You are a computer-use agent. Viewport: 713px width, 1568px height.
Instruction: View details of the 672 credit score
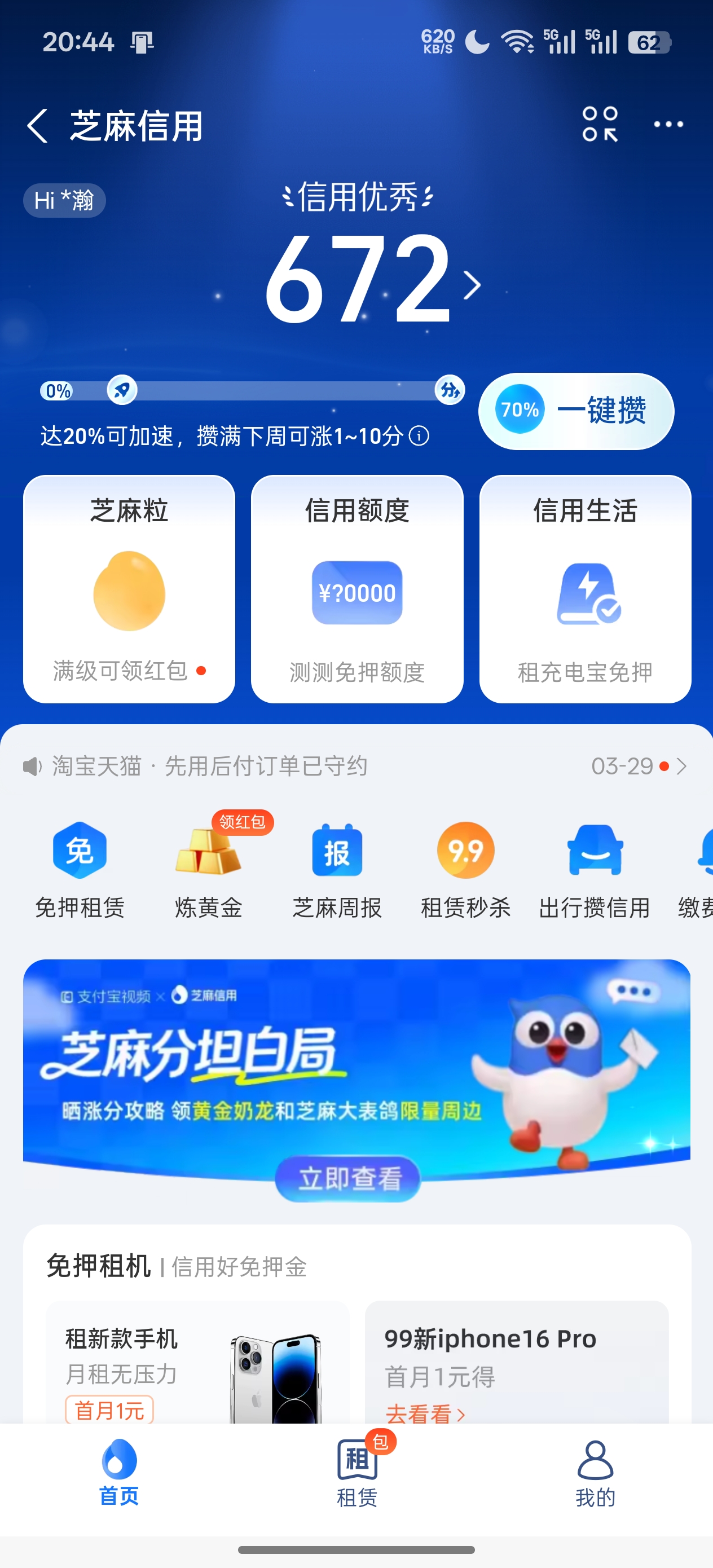371,280
